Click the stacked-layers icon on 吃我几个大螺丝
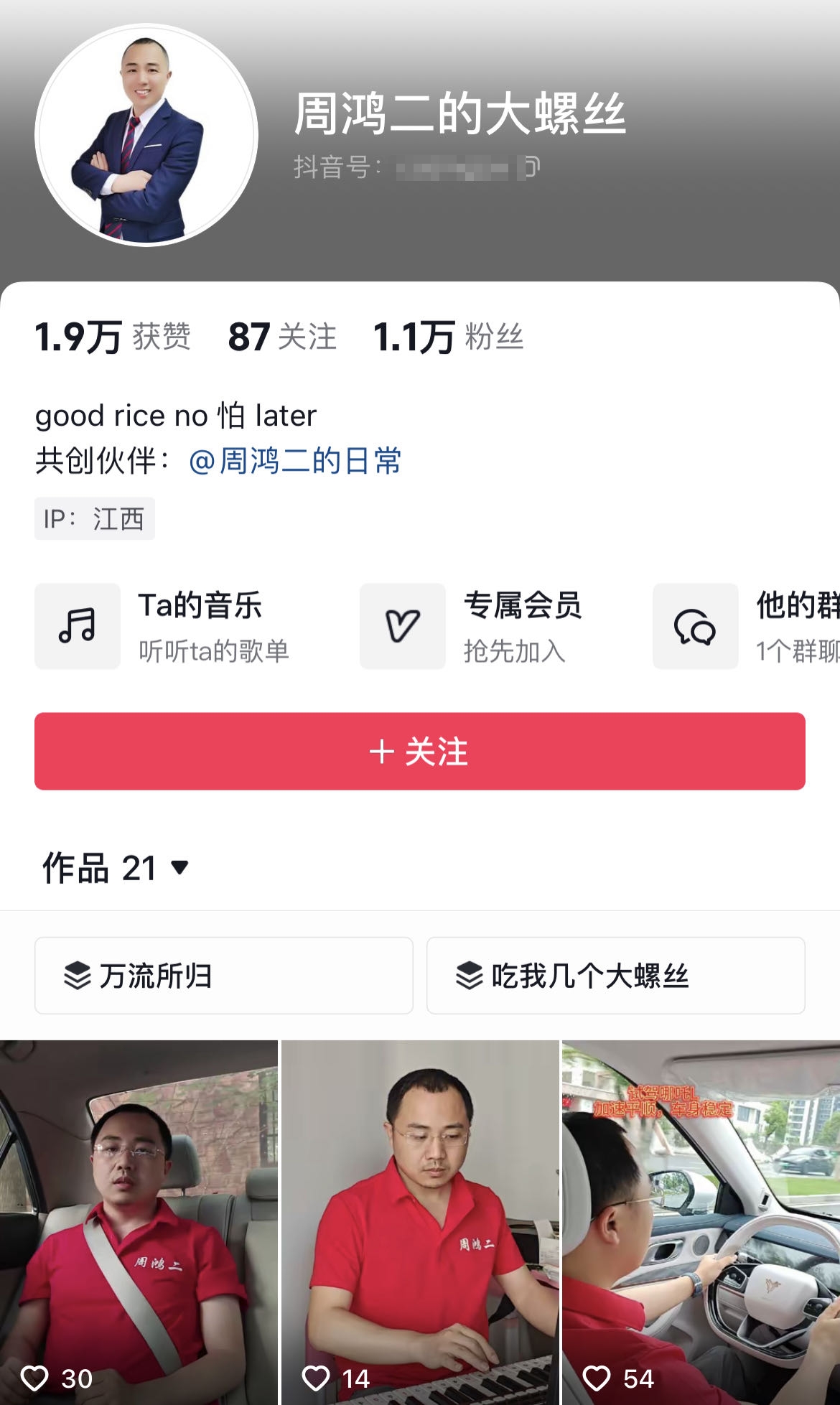Image resolution: width=840 pixels, height=1405 pixels. [469, 976]
